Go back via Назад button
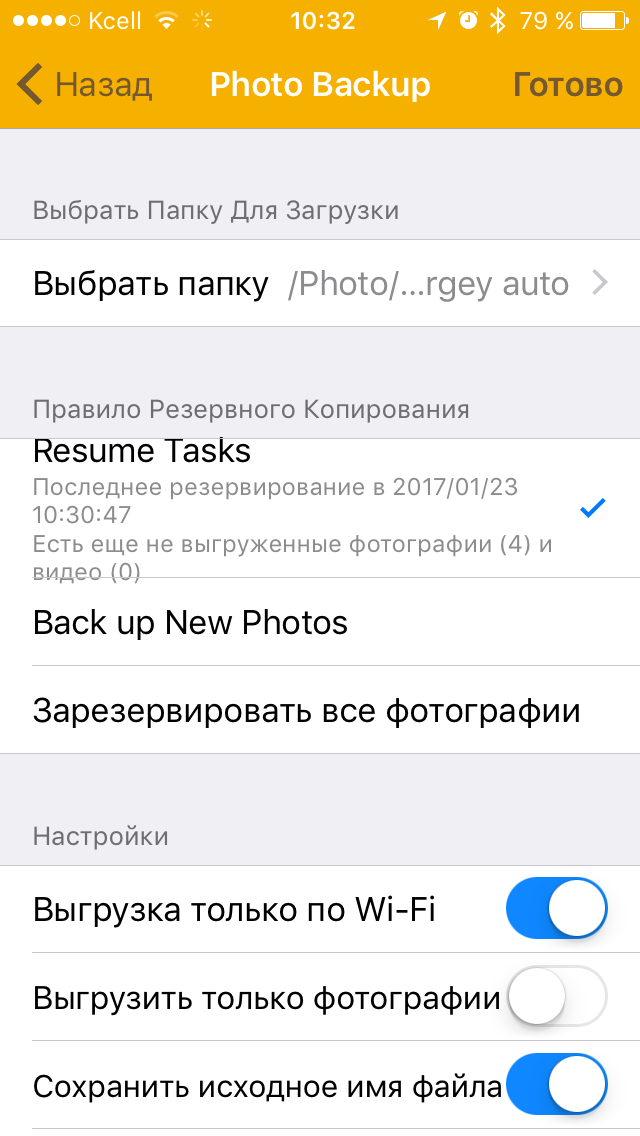Screen dimensions: 640x1136 click(x=85, y=85)
